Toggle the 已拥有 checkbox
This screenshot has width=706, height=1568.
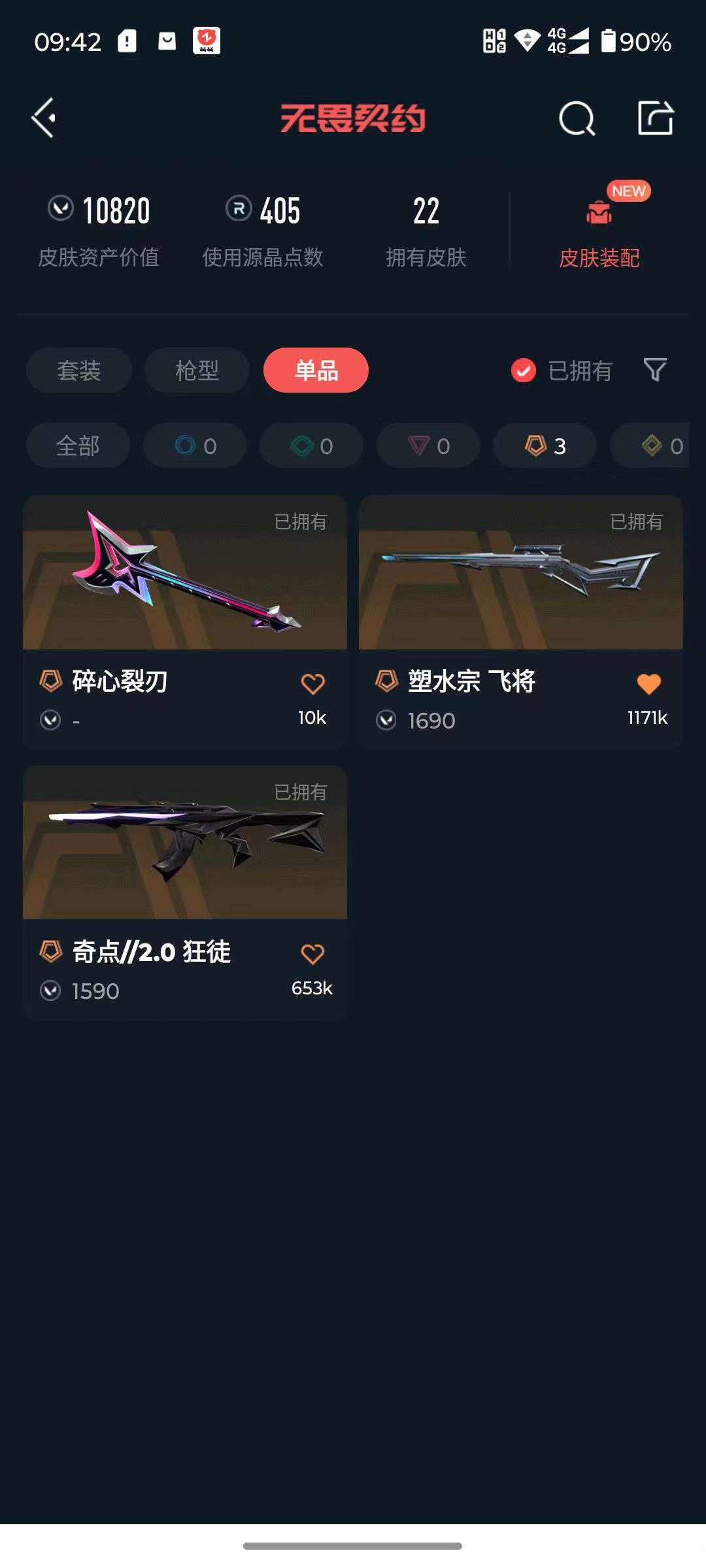[x=522, y=370]
